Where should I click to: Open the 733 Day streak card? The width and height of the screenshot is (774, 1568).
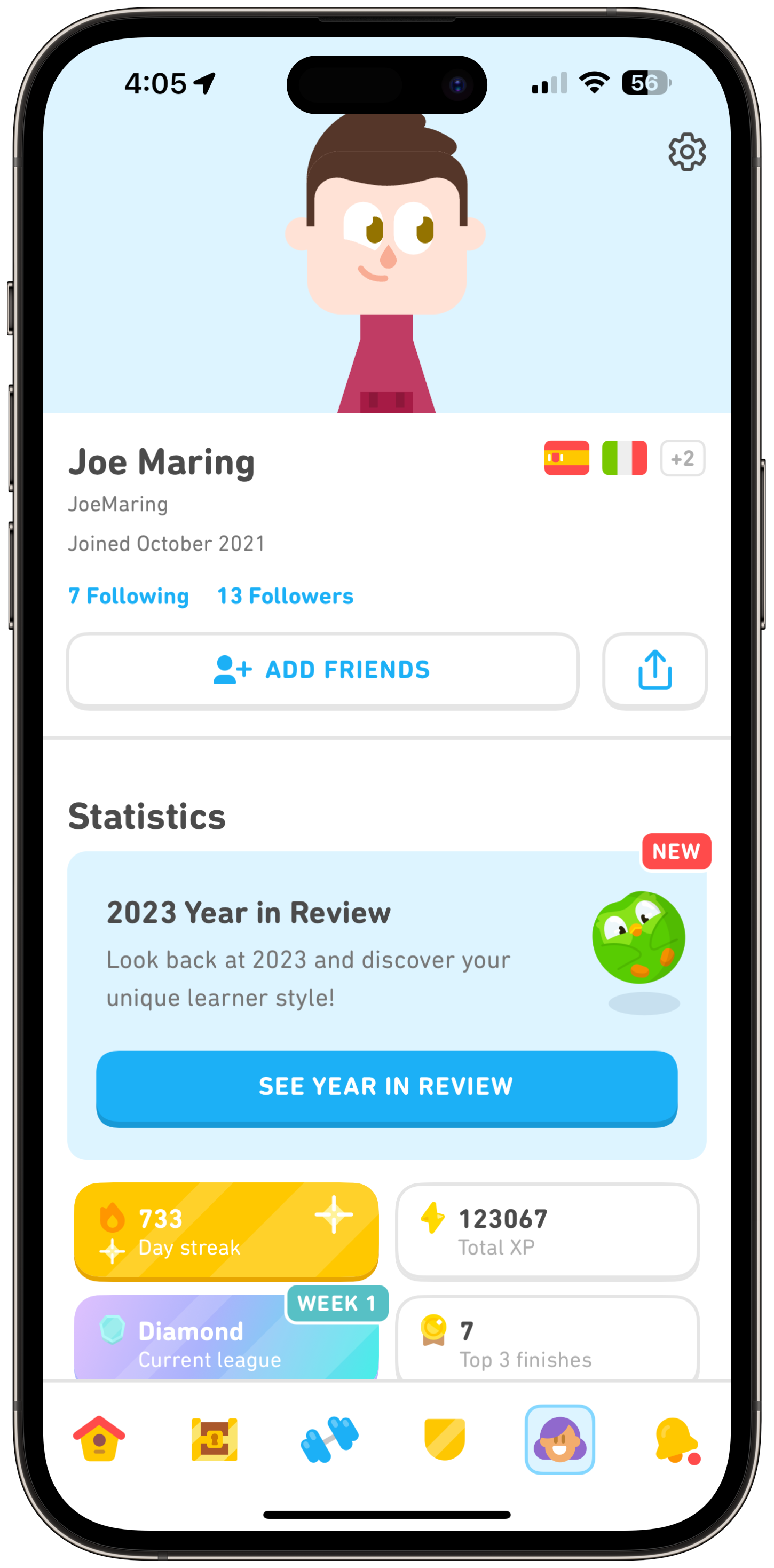coord(226,1231)
